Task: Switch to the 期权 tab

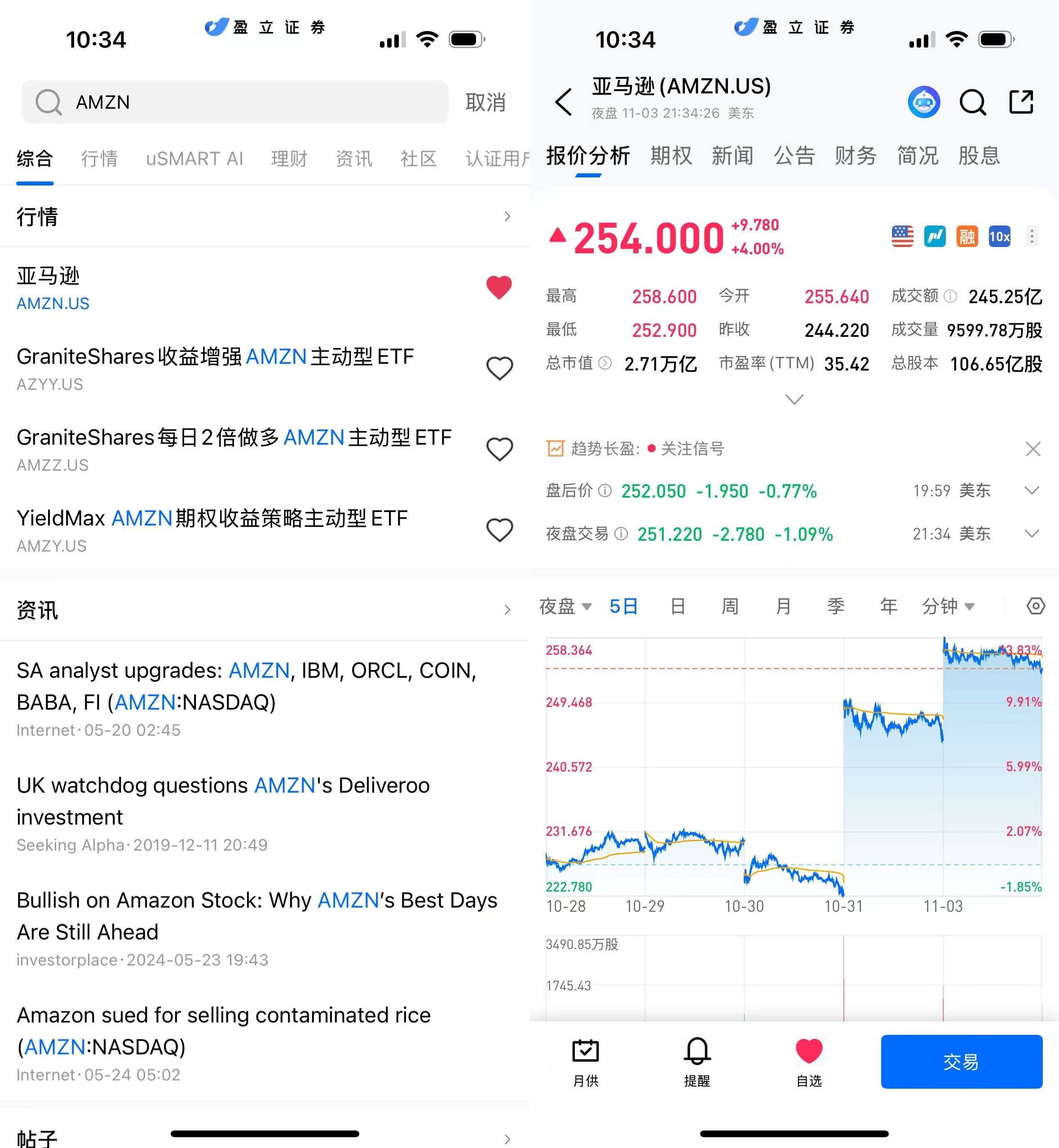Action: coord(671,155)
